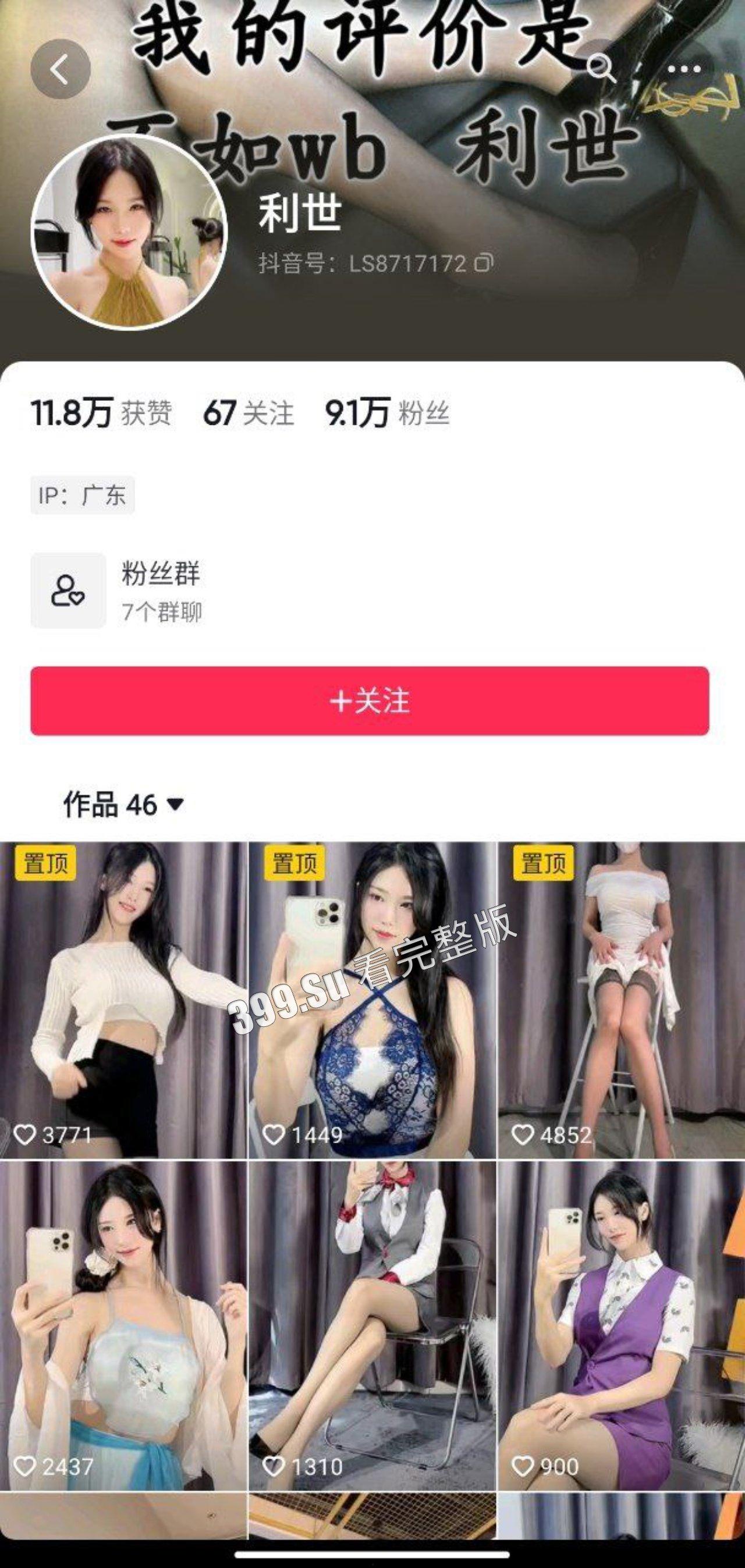Viewport: 745px width, 1568px height.
Task: Copy the Douyin ID using the copy icon
Action: pyautogui.click(x=484, y=263)
